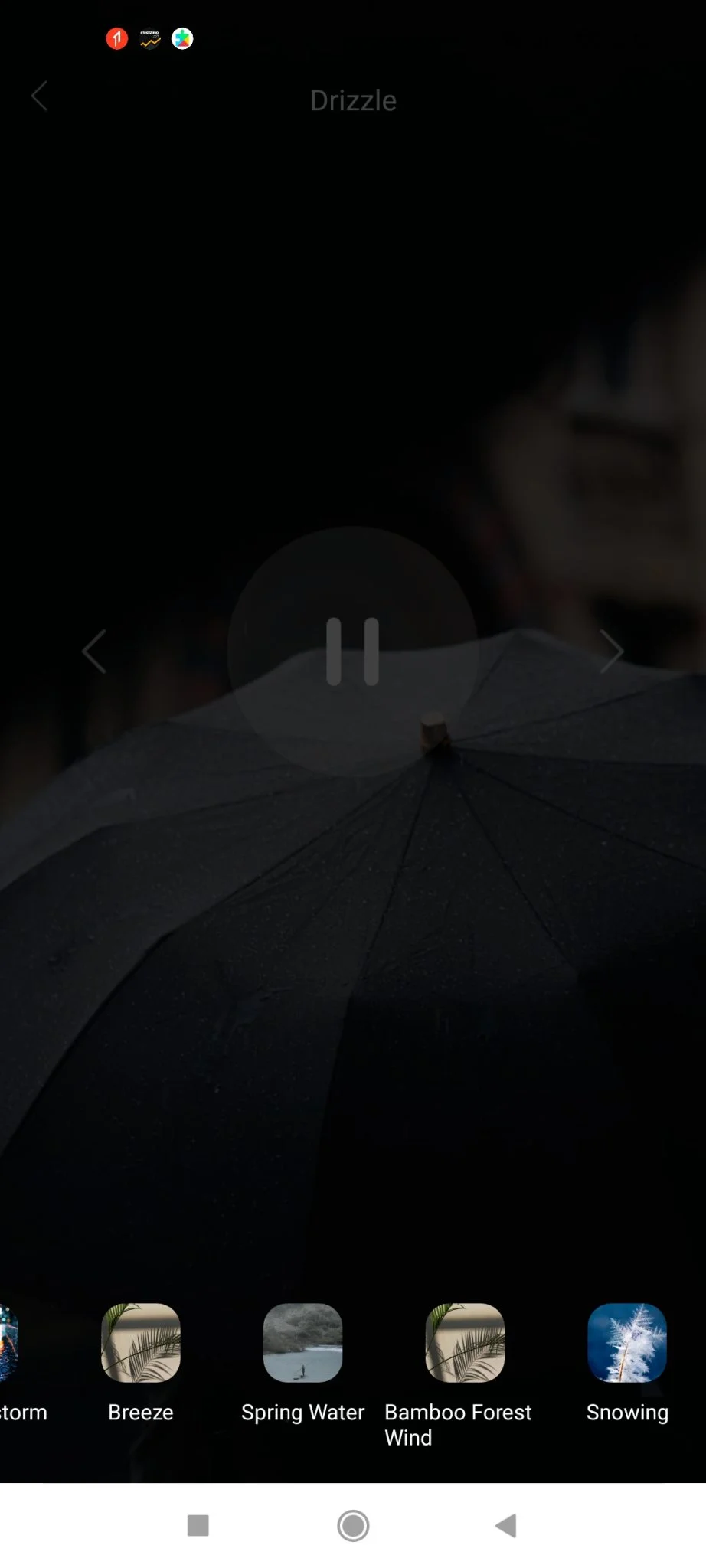Pause the Drizzle sound

click(x=353, y=652)
